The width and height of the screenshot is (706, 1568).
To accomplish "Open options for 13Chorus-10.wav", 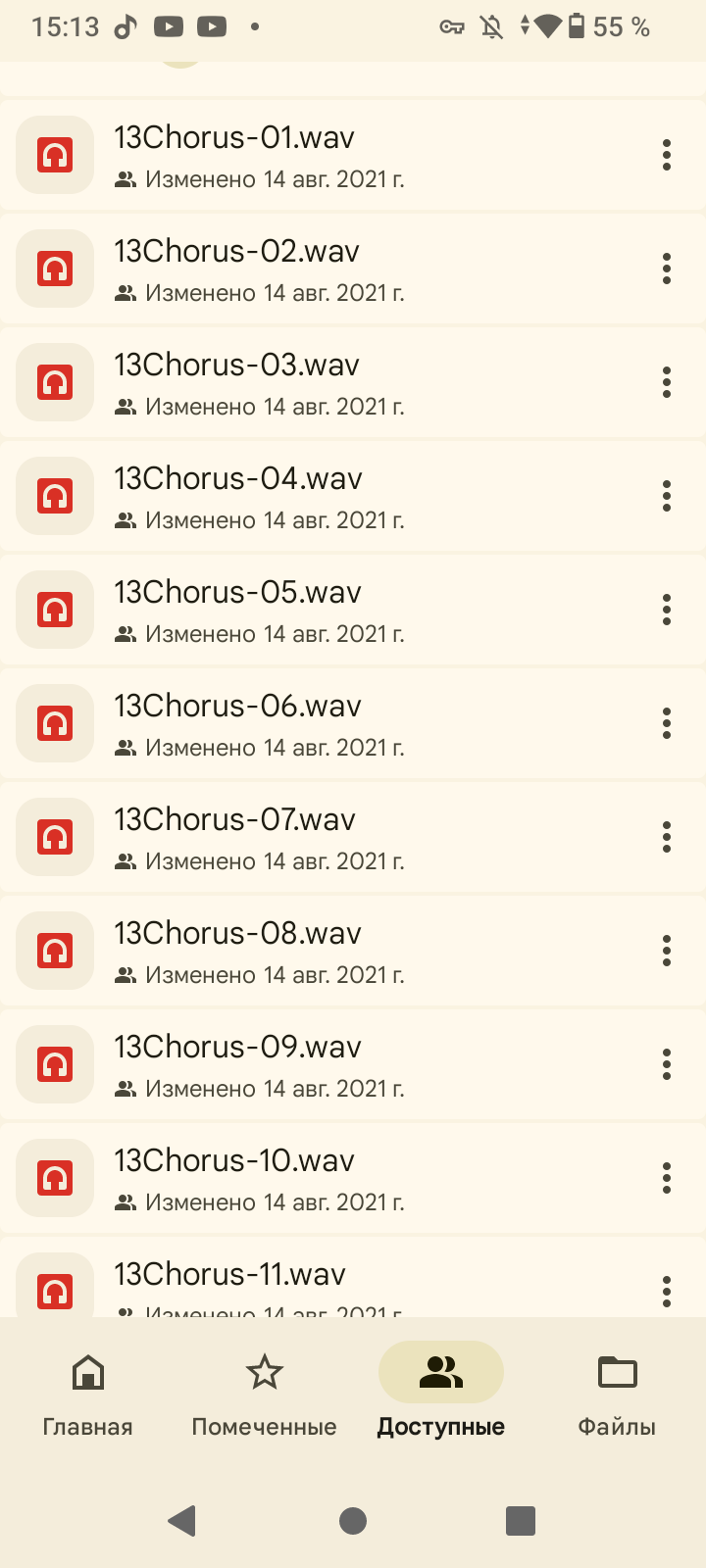I will pyautogui.click(x=667, y=1178).
